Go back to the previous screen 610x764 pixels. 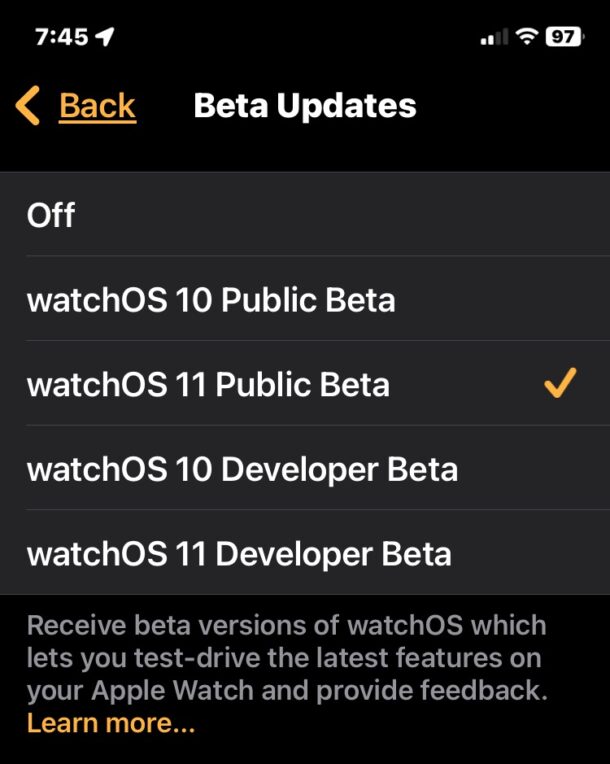[78, 106]
